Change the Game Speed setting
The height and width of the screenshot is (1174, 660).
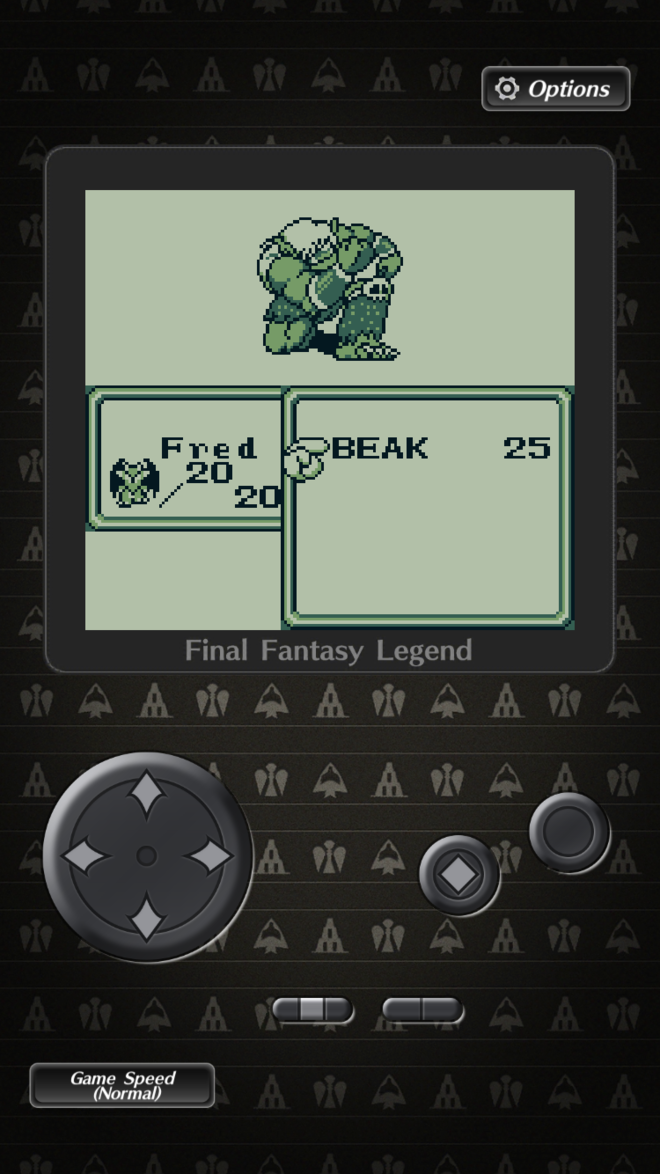tap(122, 1085)
